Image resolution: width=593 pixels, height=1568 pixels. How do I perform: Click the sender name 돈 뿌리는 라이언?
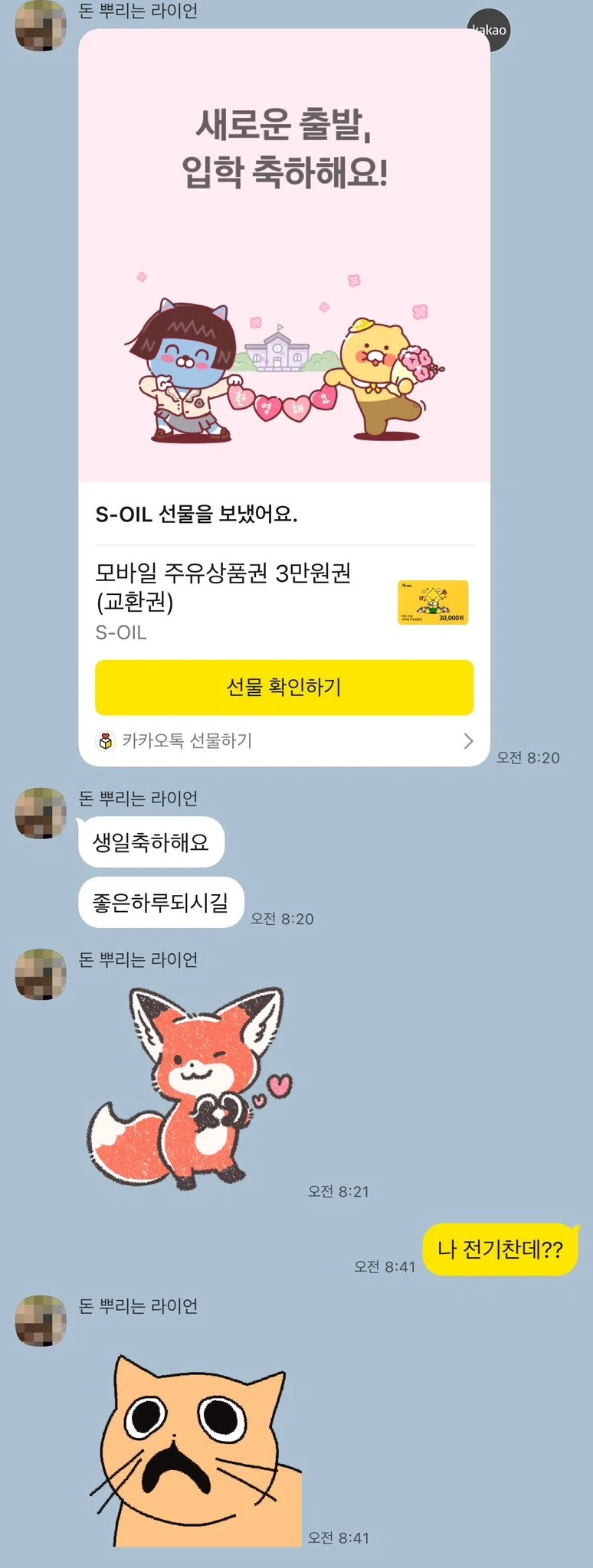[139, 10]
